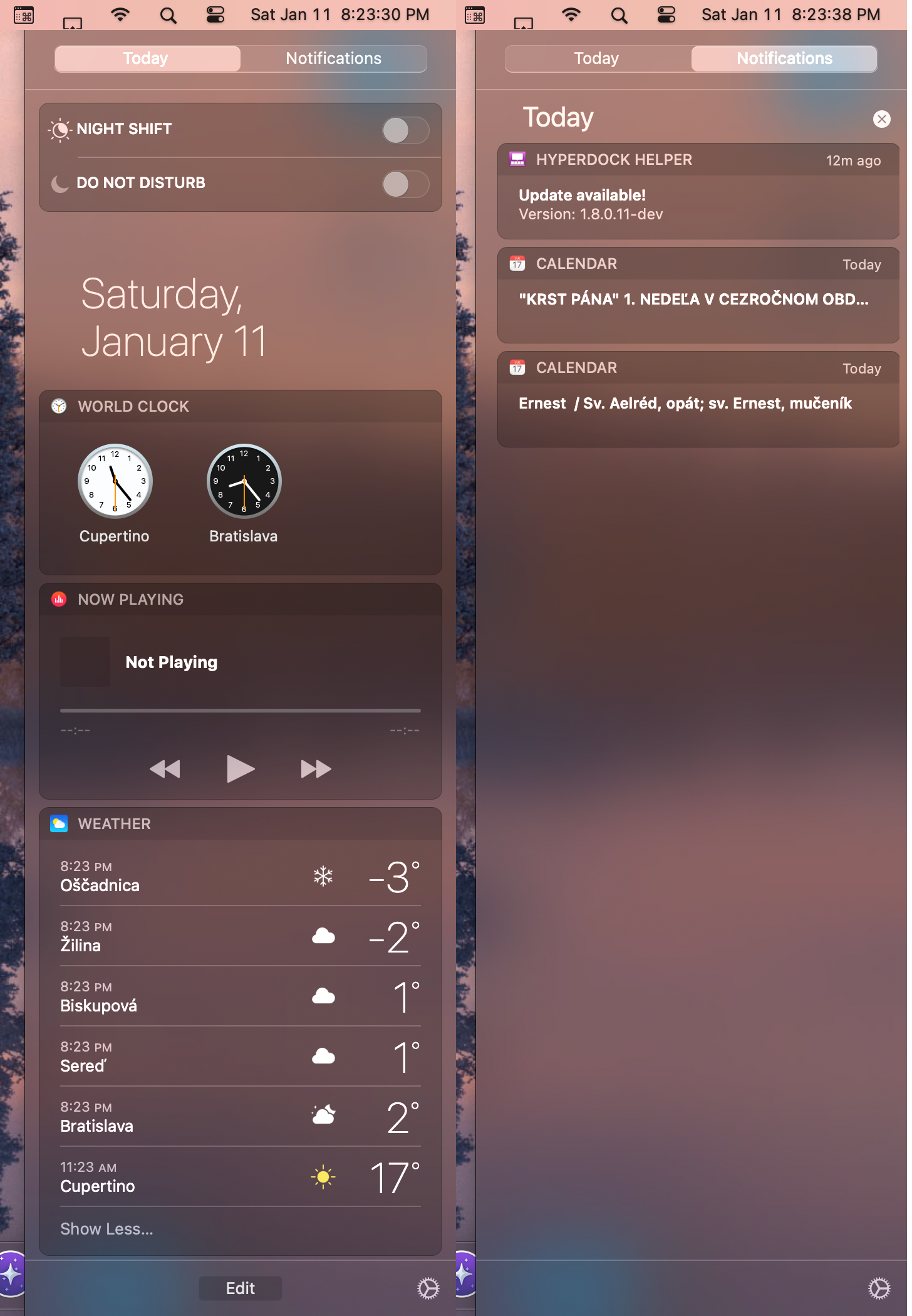Open the Bratislava world clock

244,481
